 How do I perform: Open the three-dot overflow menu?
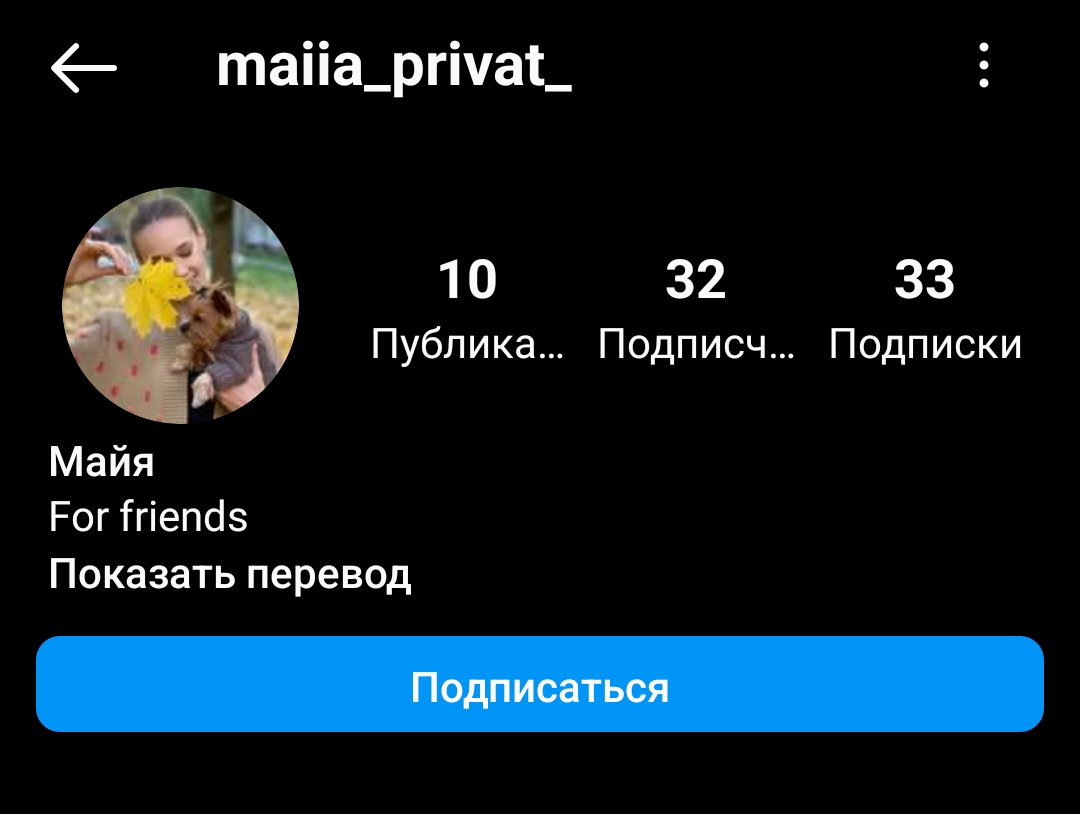click(984, 67)
